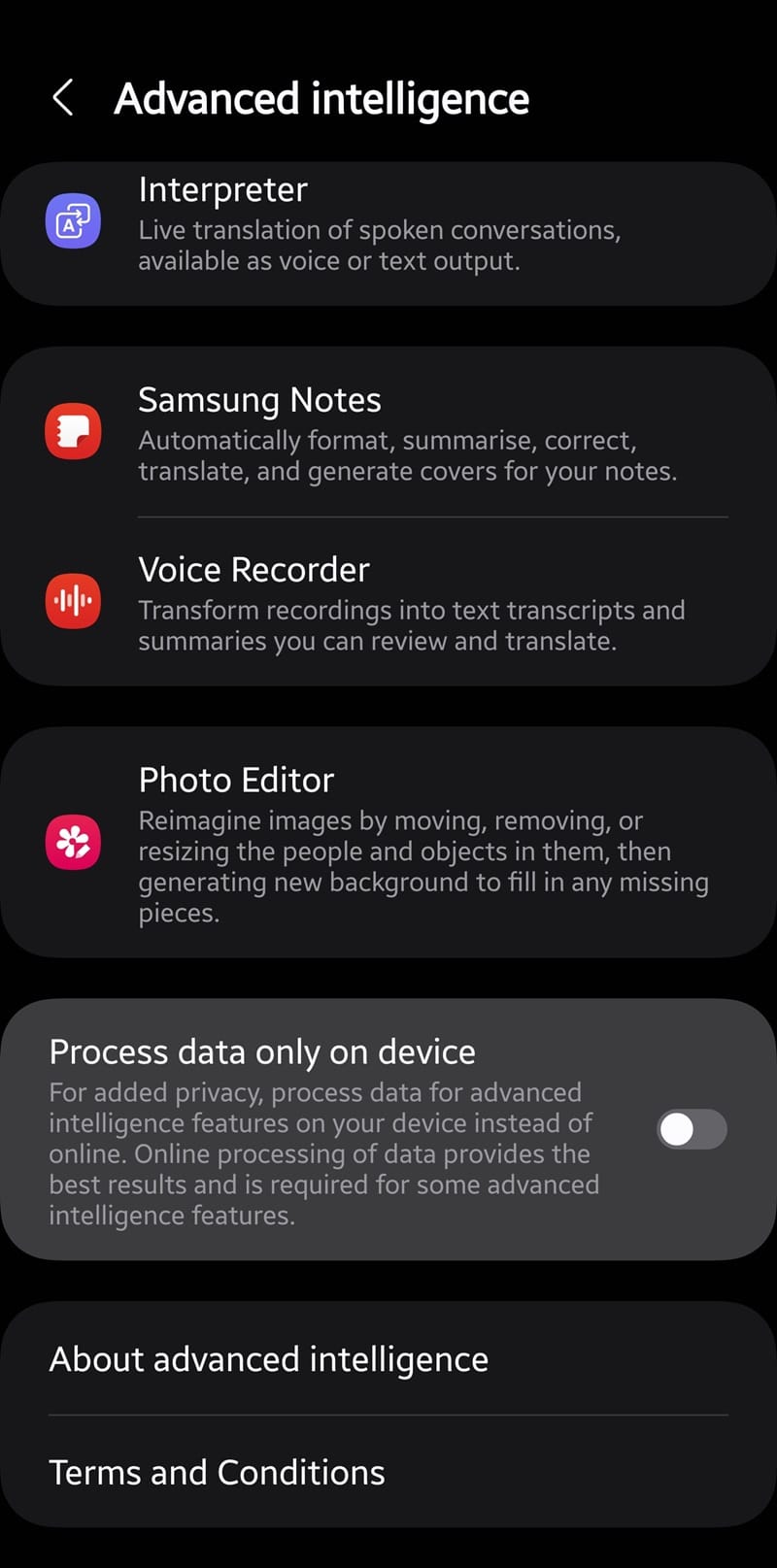
Task: Go back from Advanced intelligence
Action: [x=63, y=98]
